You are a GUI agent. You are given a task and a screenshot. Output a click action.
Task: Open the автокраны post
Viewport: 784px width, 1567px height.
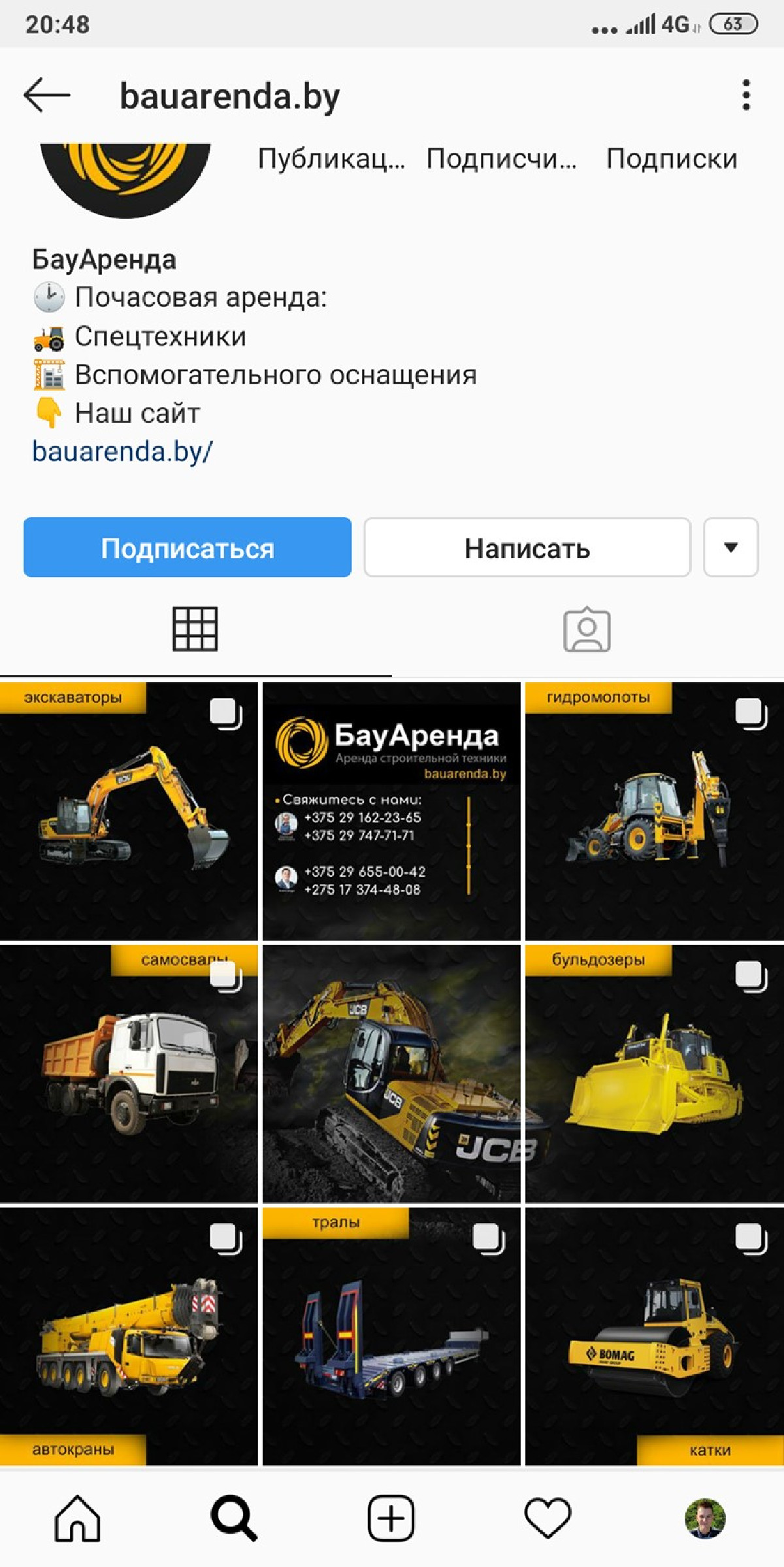point(129,1336)
